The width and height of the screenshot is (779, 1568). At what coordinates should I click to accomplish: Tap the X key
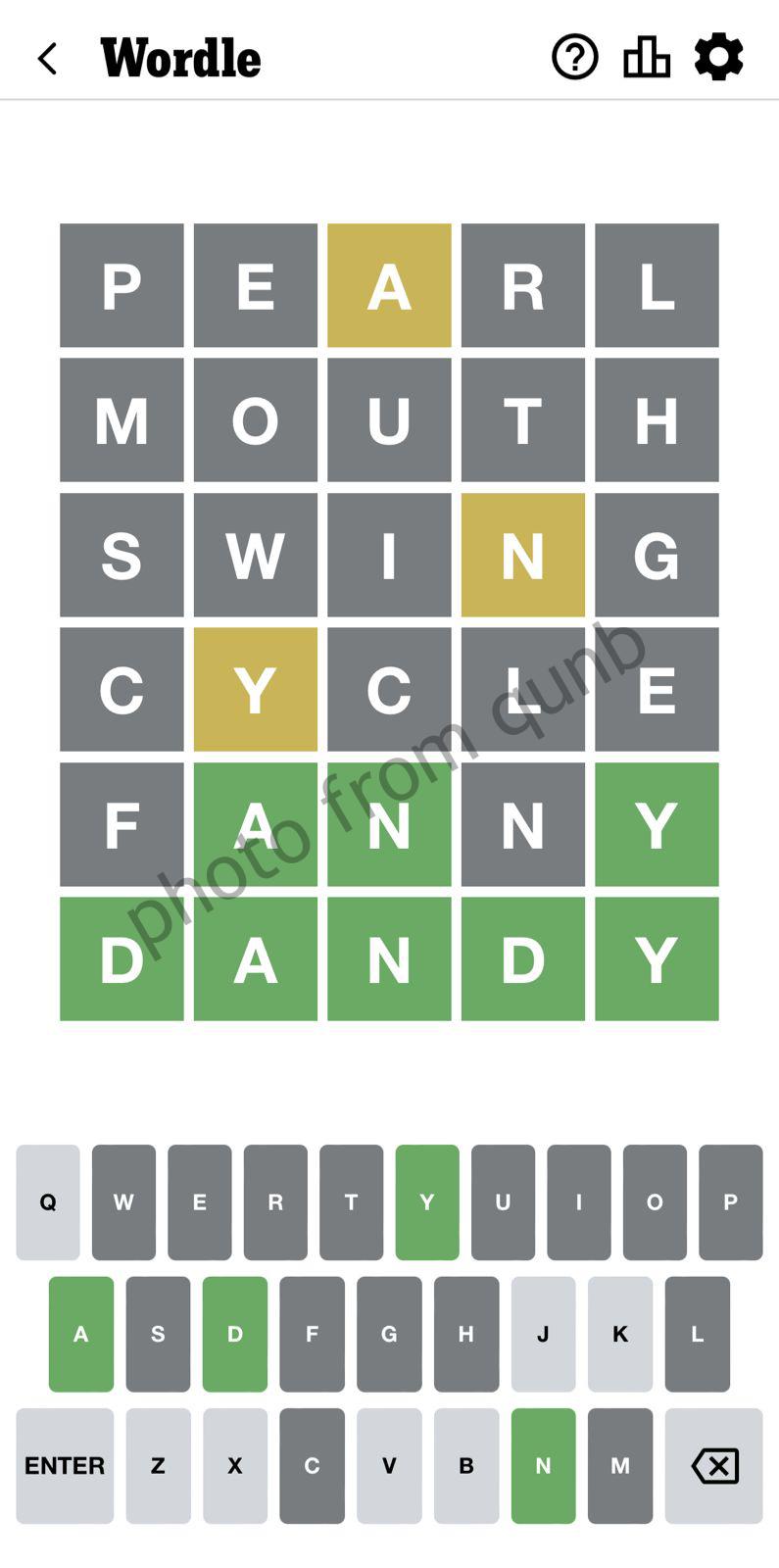point(235,1465)
